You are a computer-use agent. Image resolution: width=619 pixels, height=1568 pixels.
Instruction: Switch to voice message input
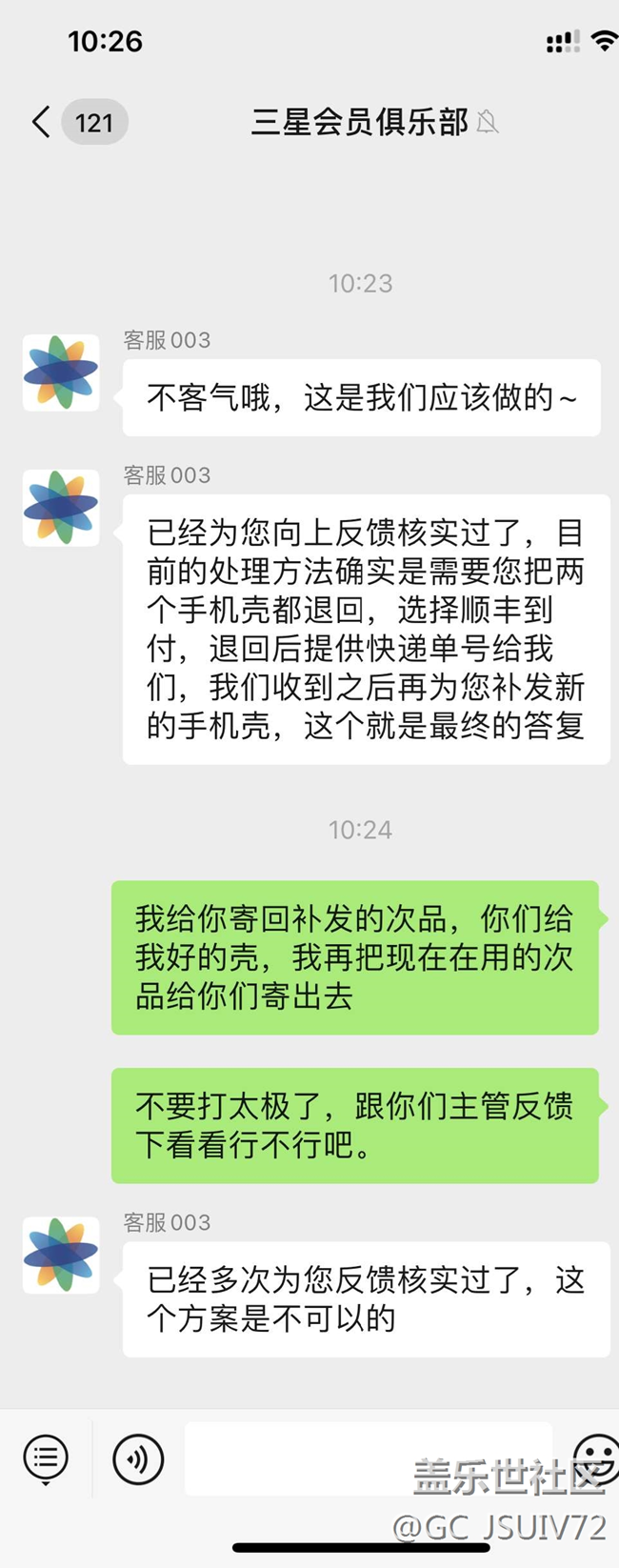(138, 1458)
